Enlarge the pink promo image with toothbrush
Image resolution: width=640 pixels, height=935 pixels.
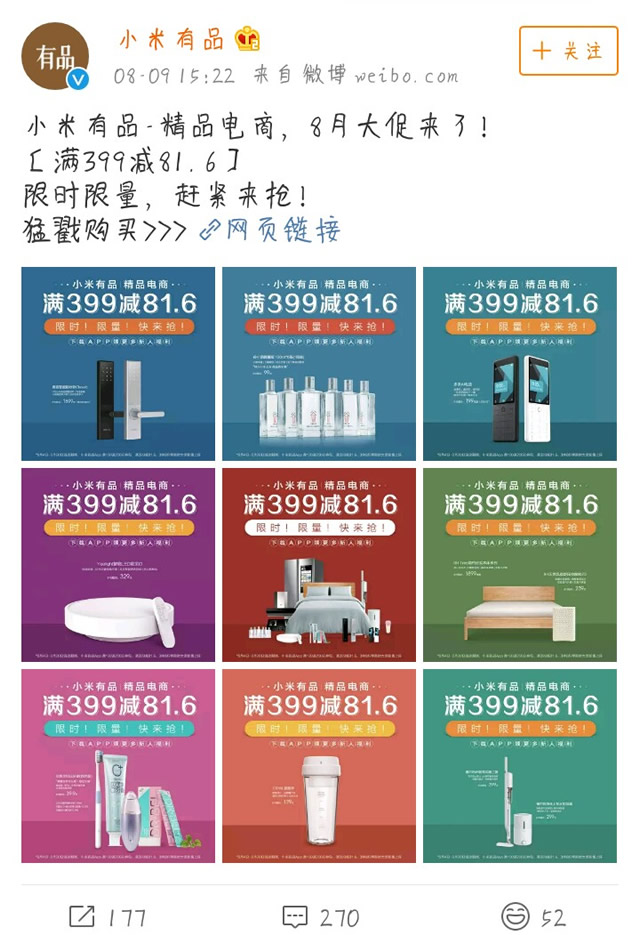tap(118, 765)
